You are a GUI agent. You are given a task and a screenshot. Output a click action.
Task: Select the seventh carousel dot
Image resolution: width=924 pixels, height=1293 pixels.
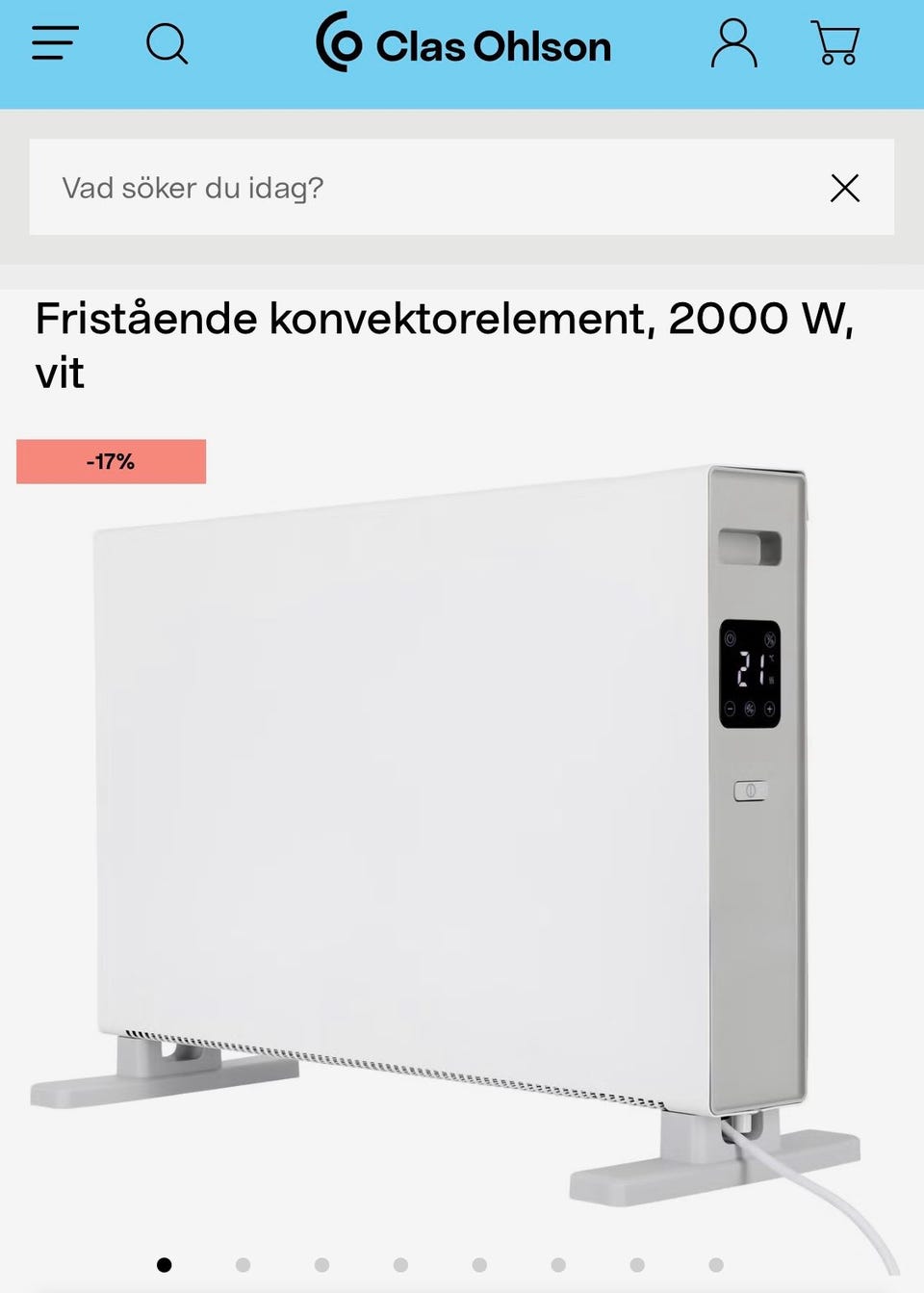coord(636,1264)
